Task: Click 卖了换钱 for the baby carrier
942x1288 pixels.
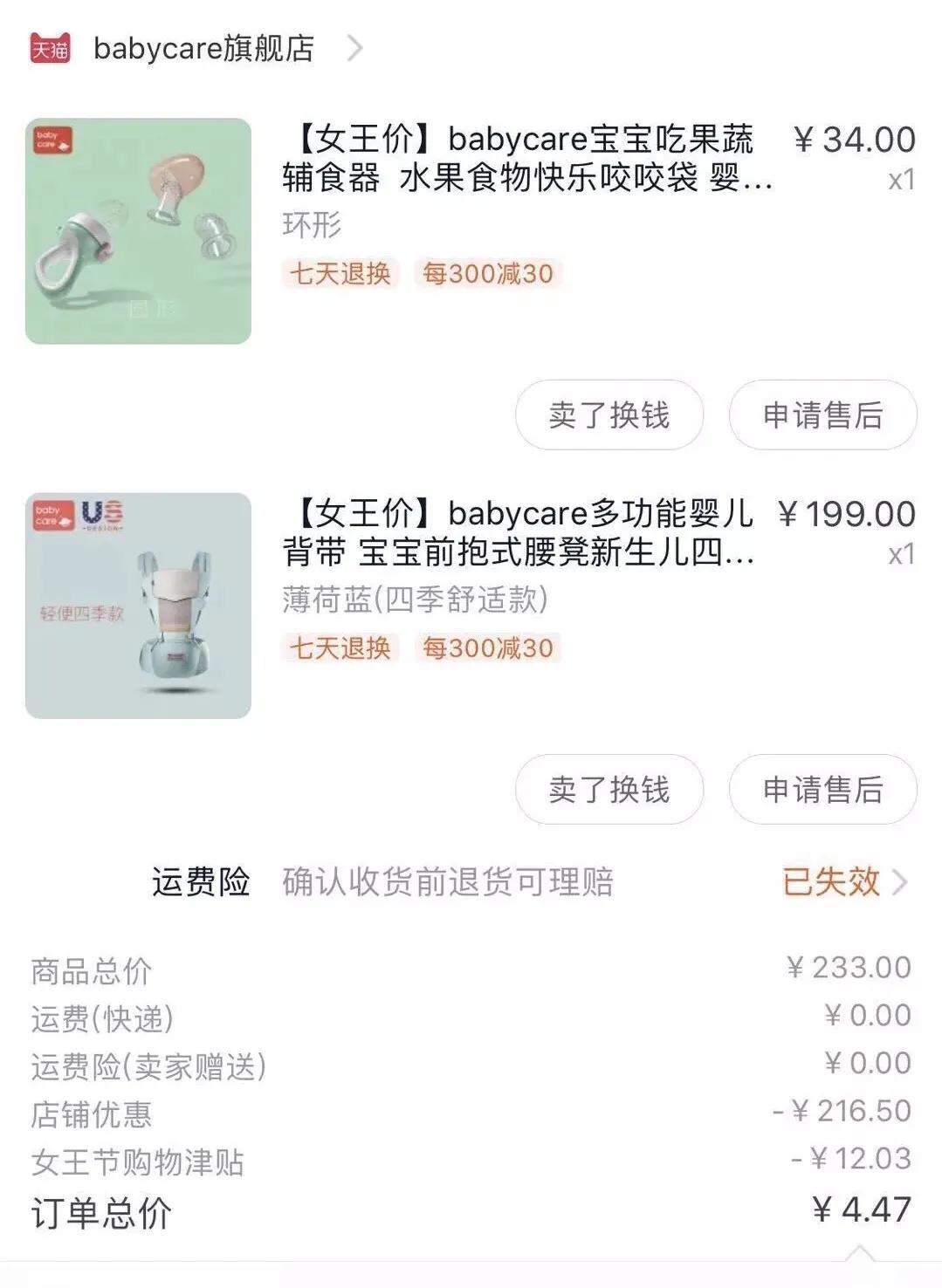Action: click(610, 790)
